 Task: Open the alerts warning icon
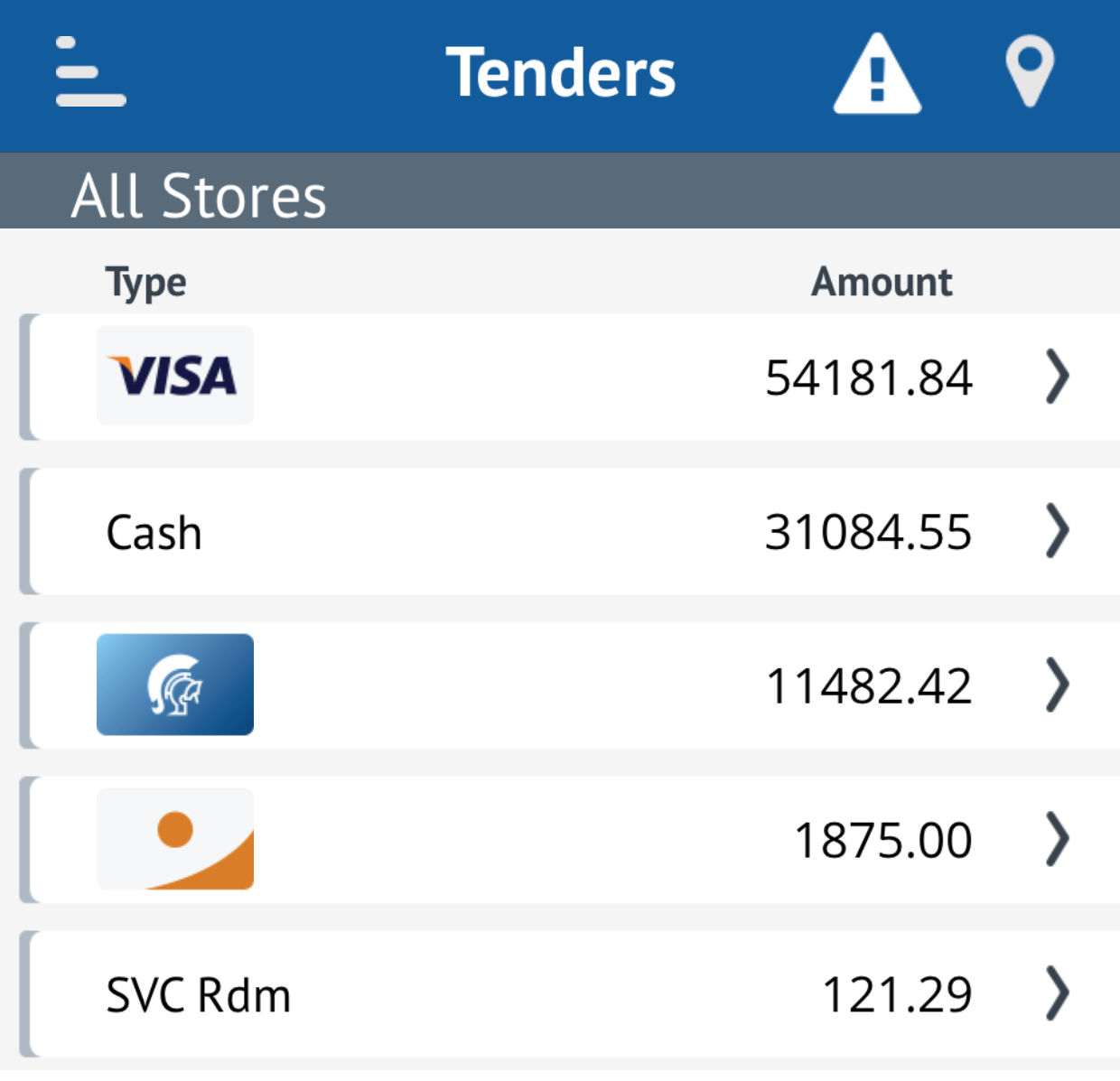click(x=876, y=74)
